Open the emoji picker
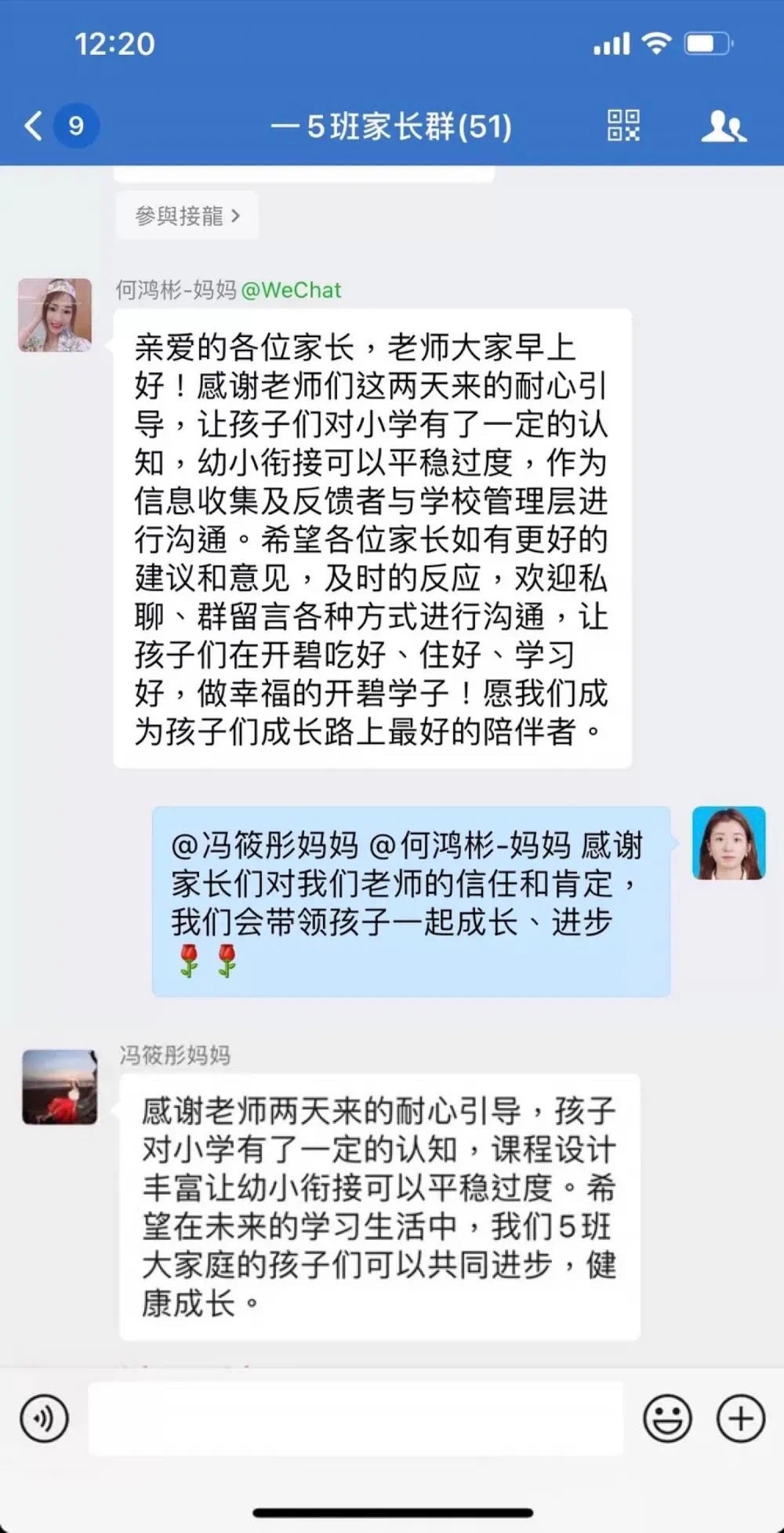 (667, 1419)
